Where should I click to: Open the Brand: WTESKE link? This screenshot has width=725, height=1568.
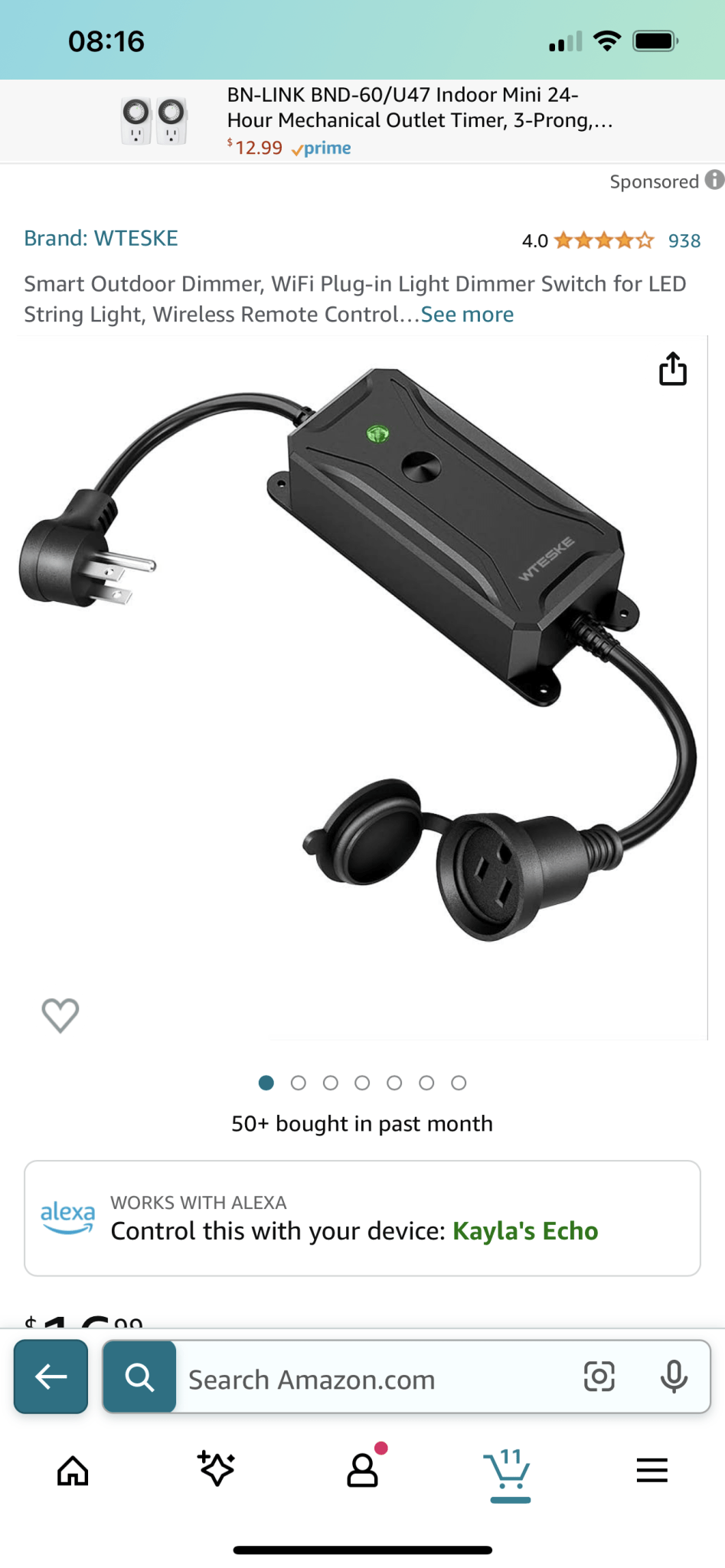coord(101,238)
